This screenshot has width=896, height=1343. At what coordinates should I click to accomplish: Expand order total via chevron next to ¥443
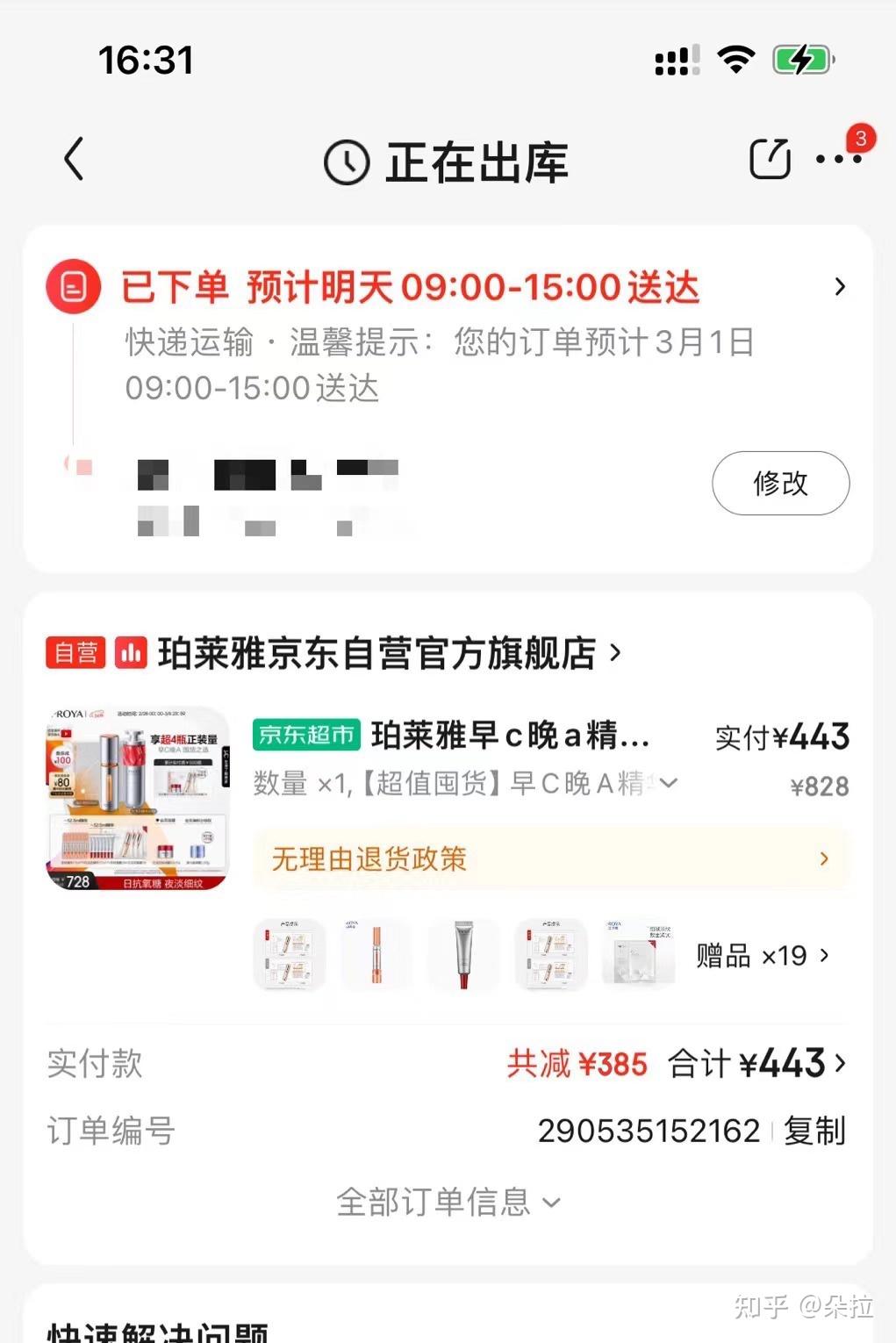click(x=840, y=1064)
